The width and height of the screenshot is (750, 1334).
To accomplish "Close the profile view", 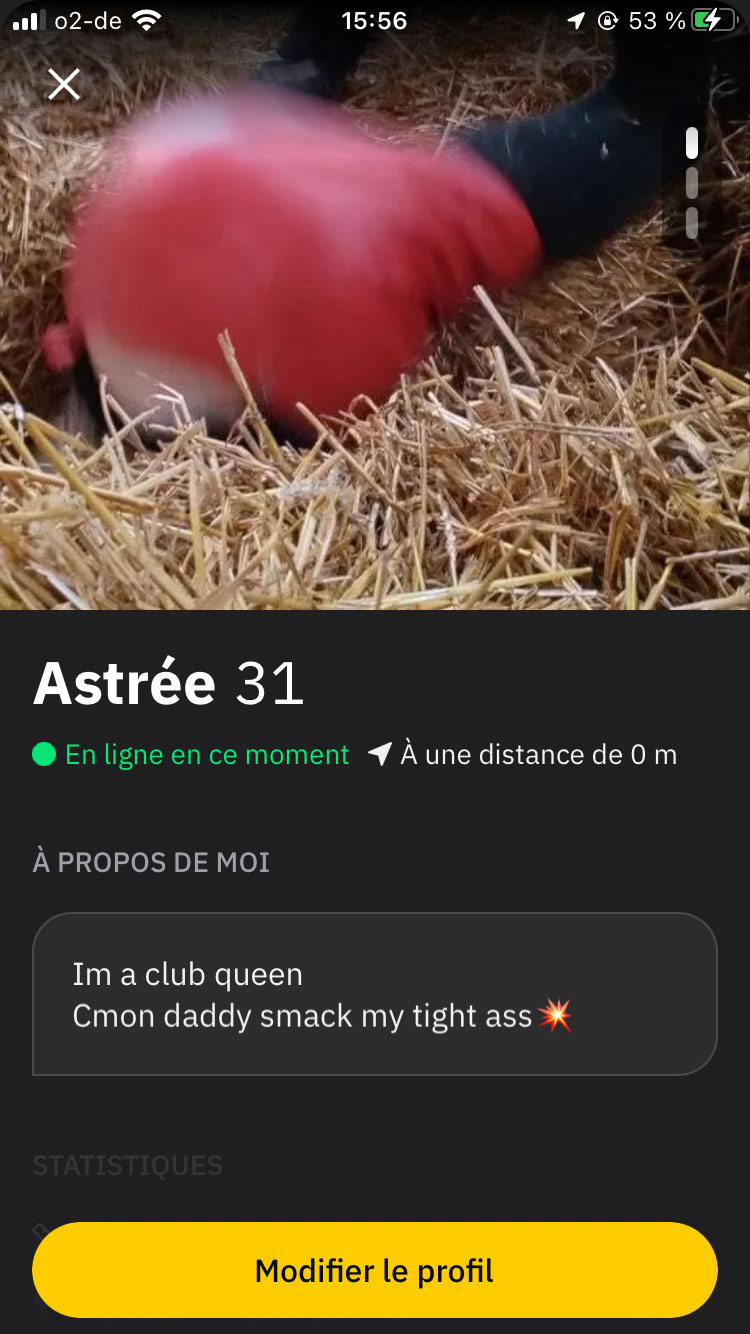I will (x=64, y=85).
